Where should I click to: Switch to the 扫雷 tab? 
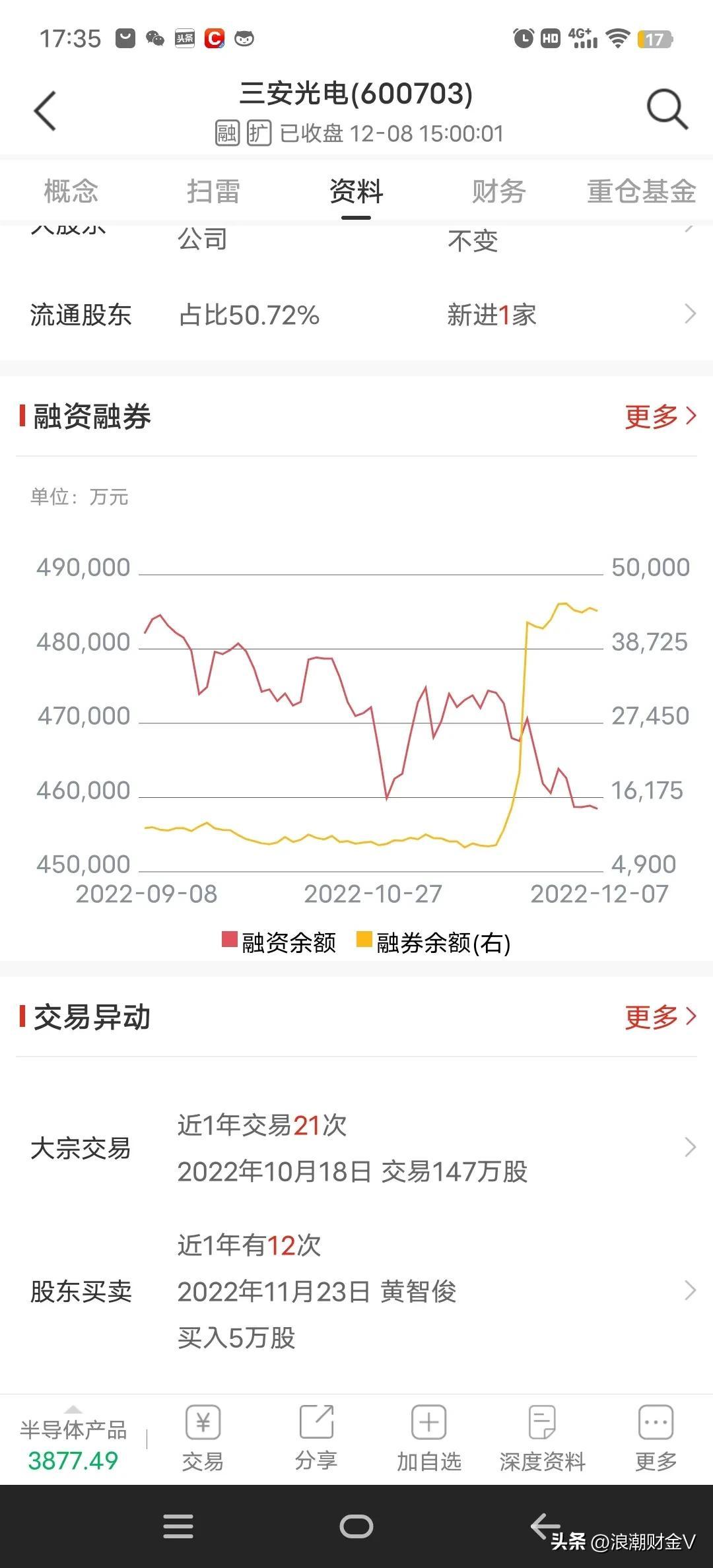pos(213,191)
